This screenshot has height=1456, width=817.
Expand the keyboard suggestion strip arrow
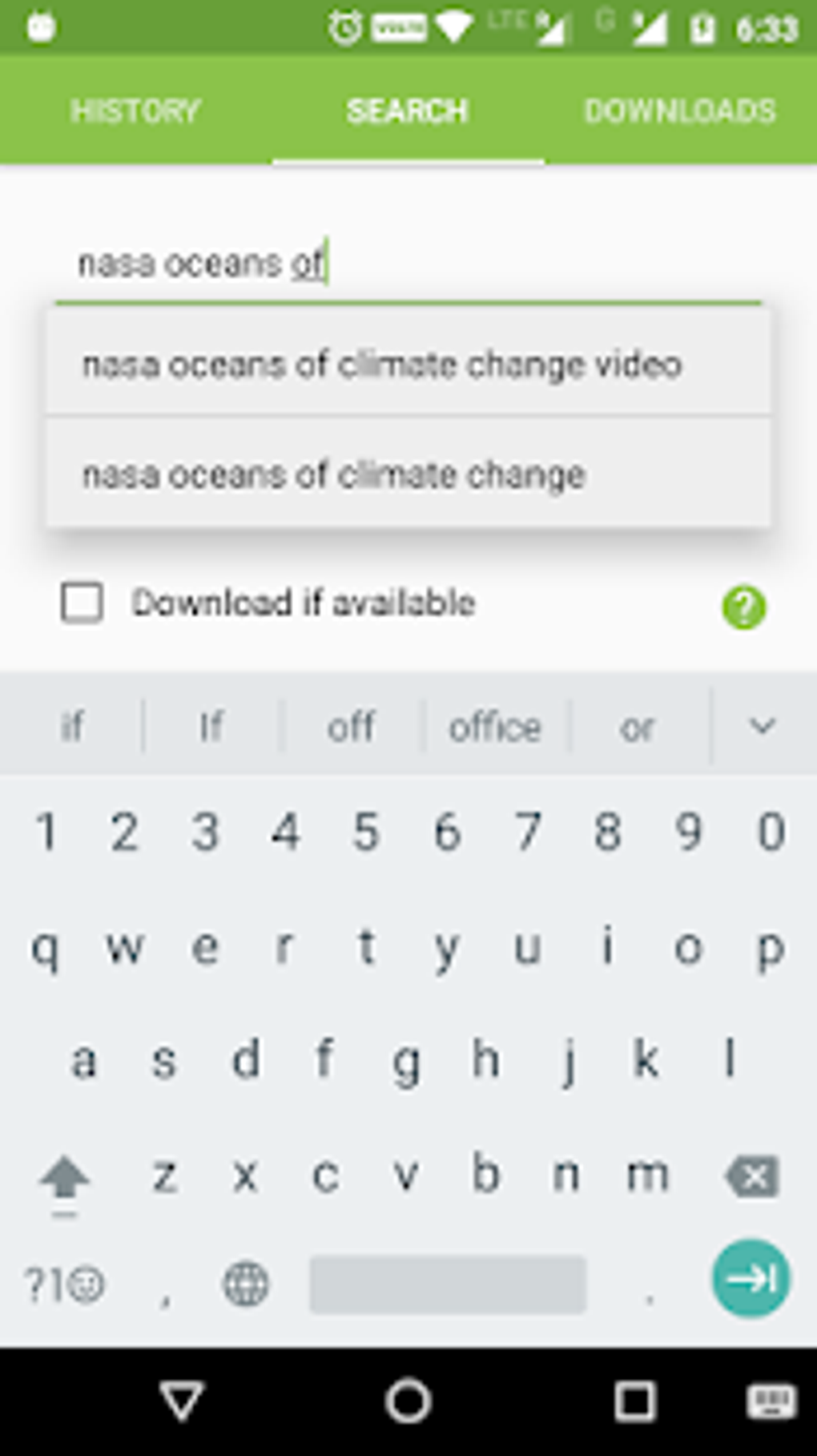point(762,726)
